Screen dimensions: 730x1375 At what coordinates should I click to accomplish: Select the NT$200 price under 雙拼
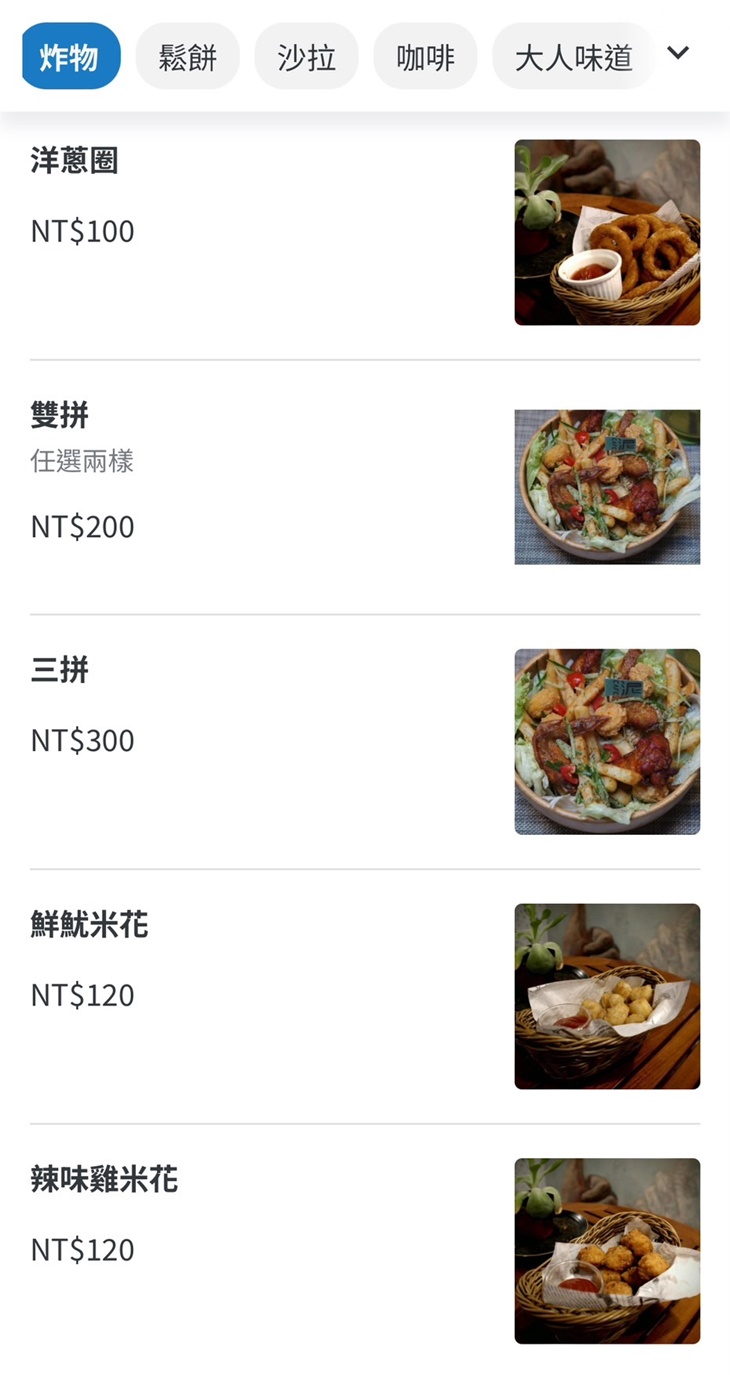click(x=81, y=526)
